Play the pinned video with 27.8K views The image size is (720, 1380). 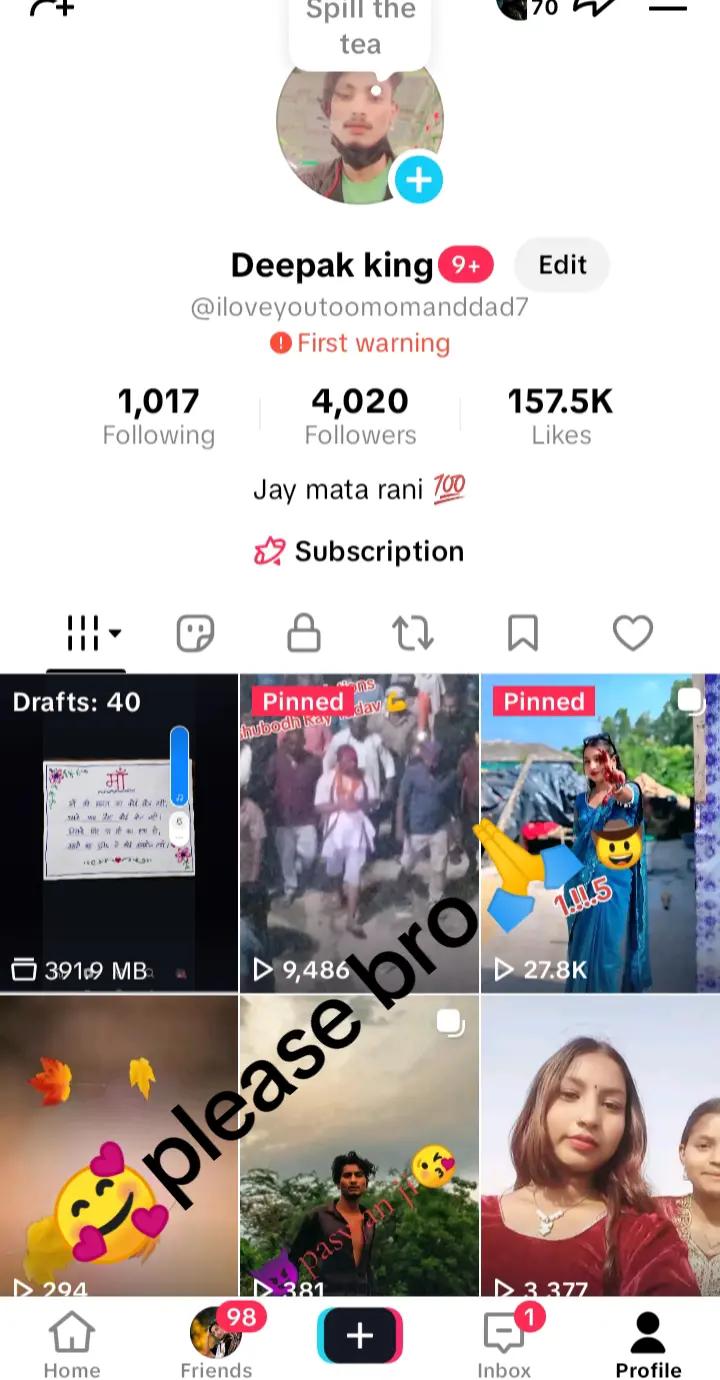(600, 833)
